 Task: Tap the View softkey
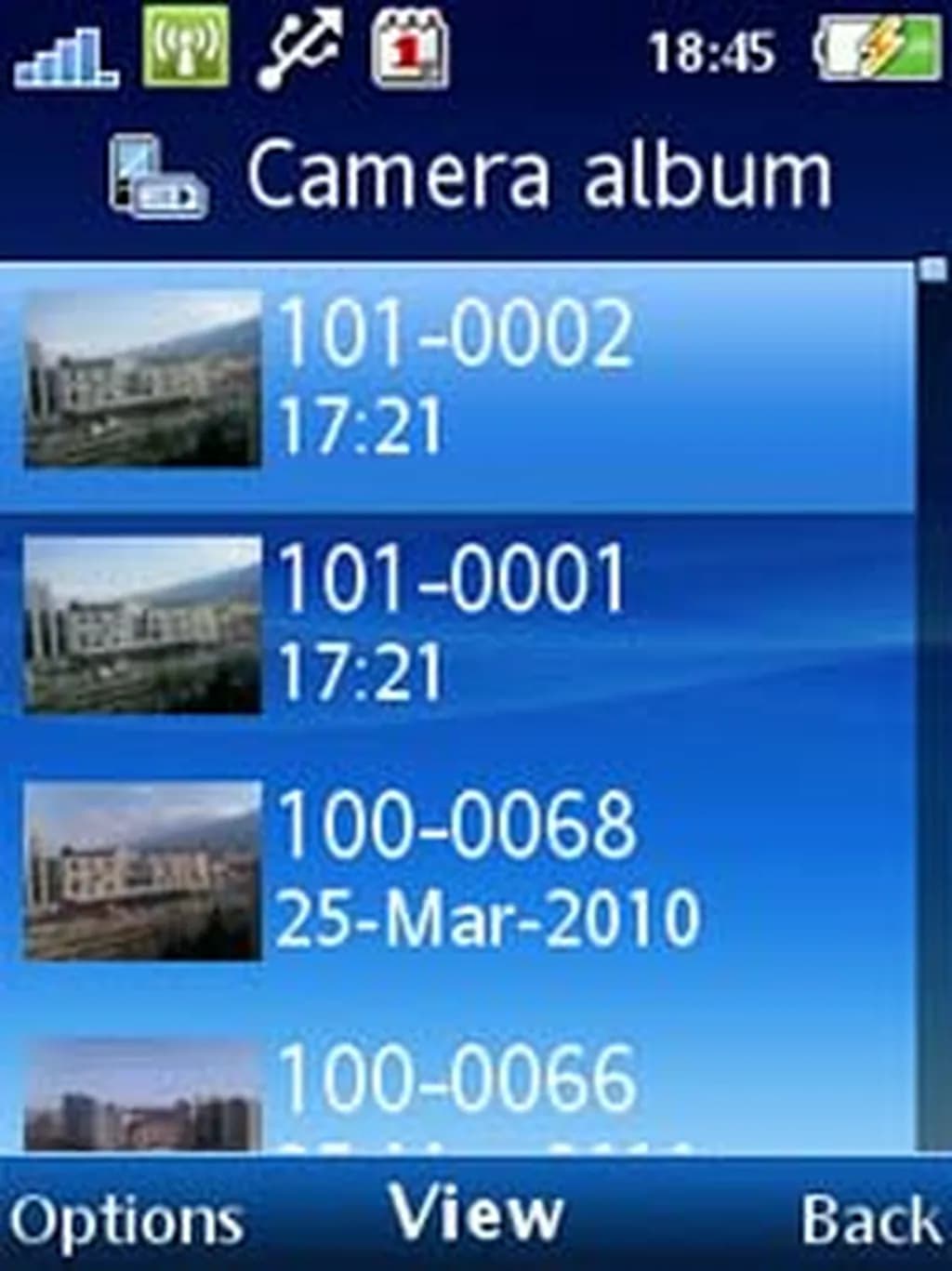(476, 1212)
